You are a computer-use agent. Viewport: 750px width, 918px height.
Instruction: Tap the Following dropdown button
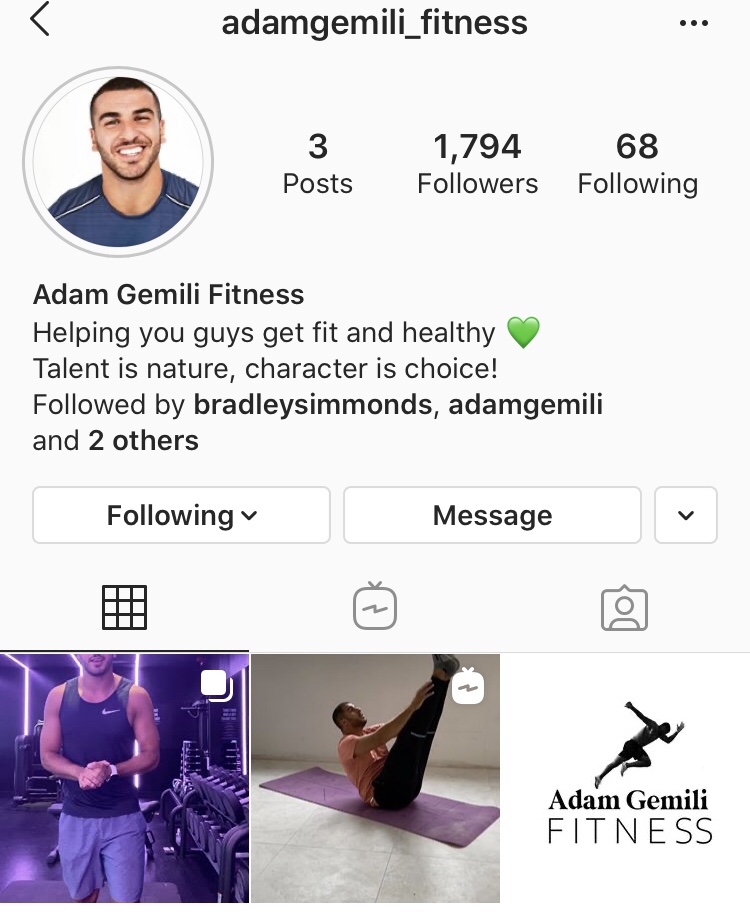(x=181, y=515)
